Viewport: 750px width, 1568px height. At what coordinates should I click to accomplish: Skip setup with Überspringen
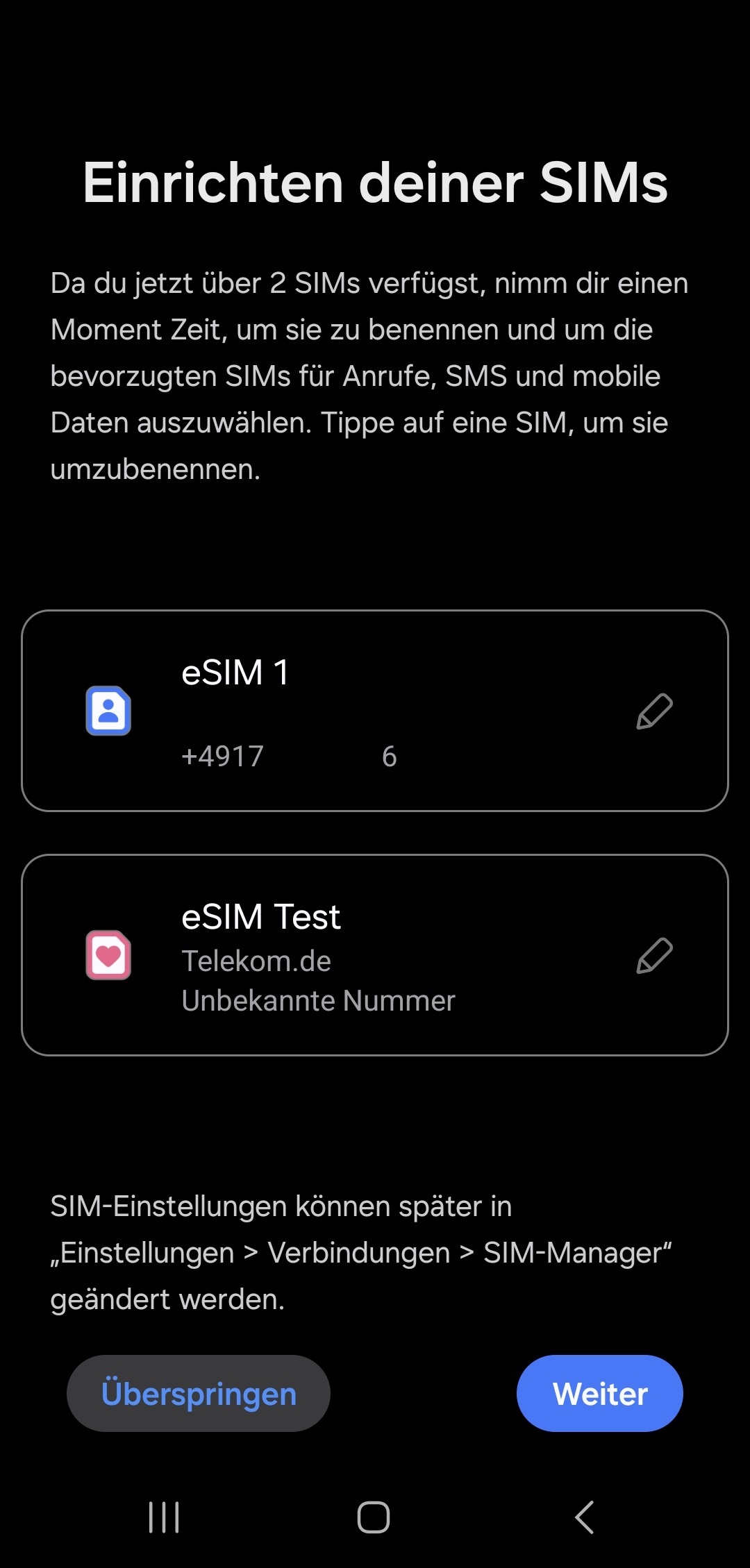coord(199,1394)
